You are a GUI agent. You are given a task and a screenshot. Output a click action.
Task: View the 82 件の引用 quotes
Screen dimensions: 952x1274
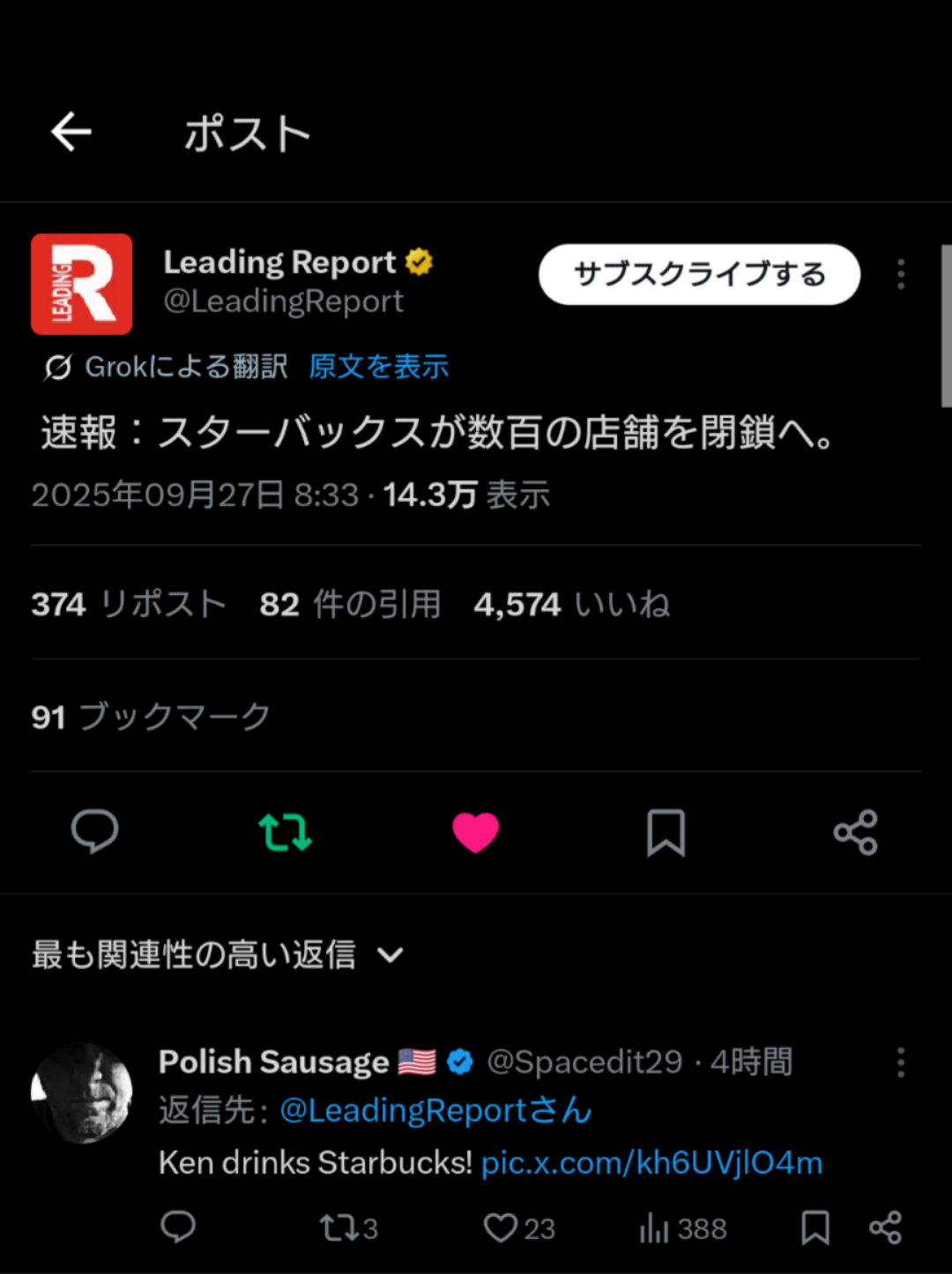[x=350, y=605]
